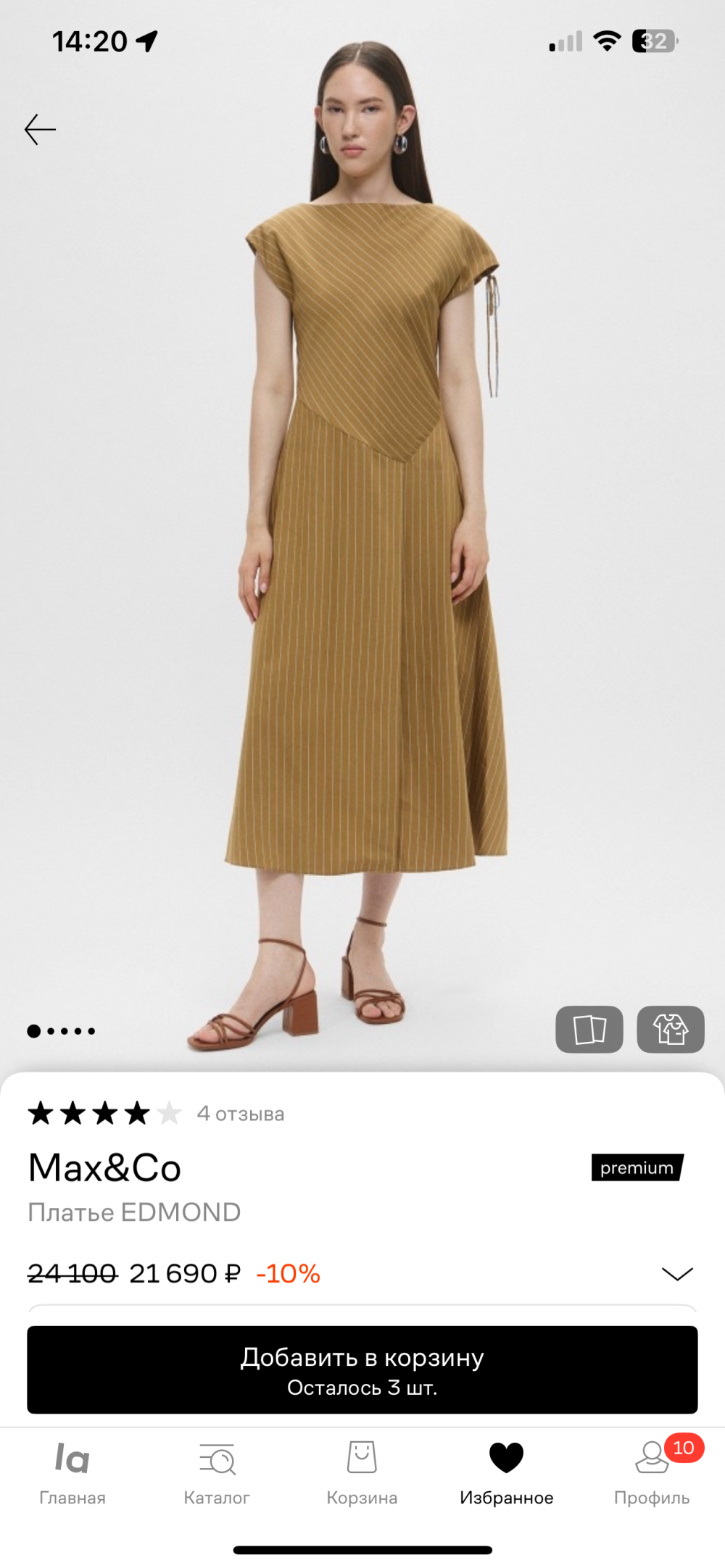Go back using the arrow icon
The image size is (725, 1568).
[x=41, y=130]
